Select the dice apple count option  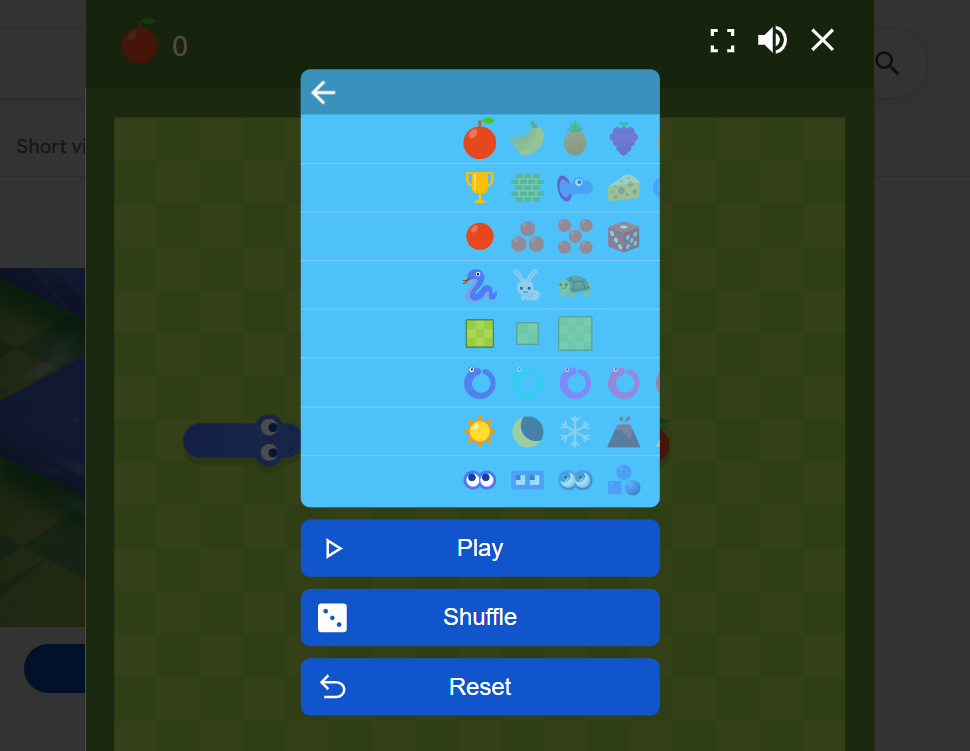(623, 236)
